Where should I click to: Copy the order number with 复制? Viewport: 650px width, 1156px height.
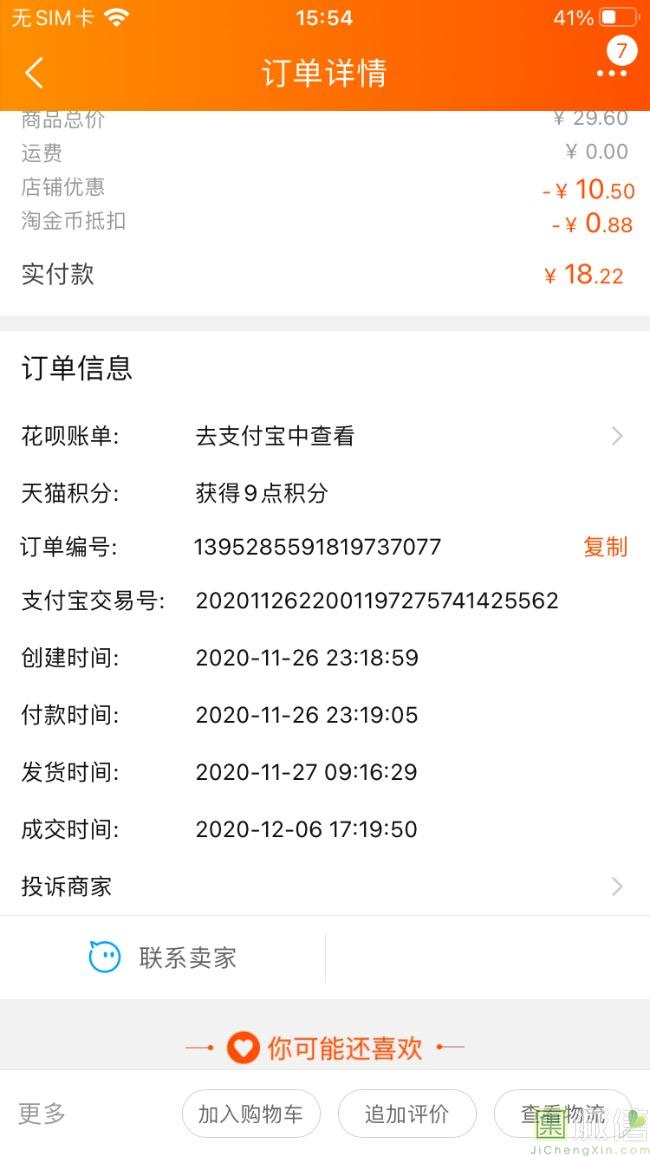[605, 546]
